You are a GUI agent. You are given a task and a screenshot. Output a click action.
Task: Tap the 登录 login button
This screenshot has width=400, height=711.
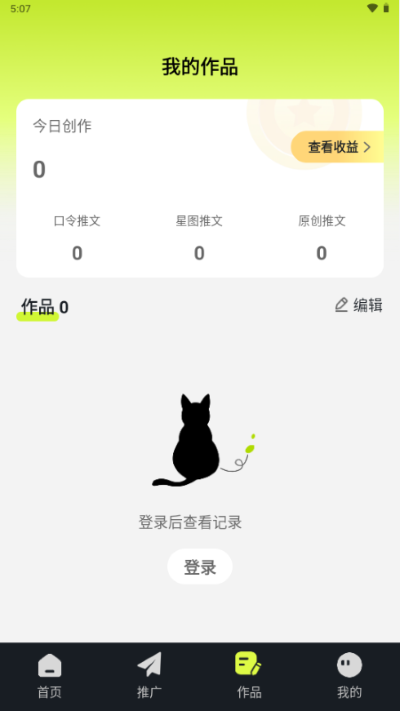pos(200,567)
